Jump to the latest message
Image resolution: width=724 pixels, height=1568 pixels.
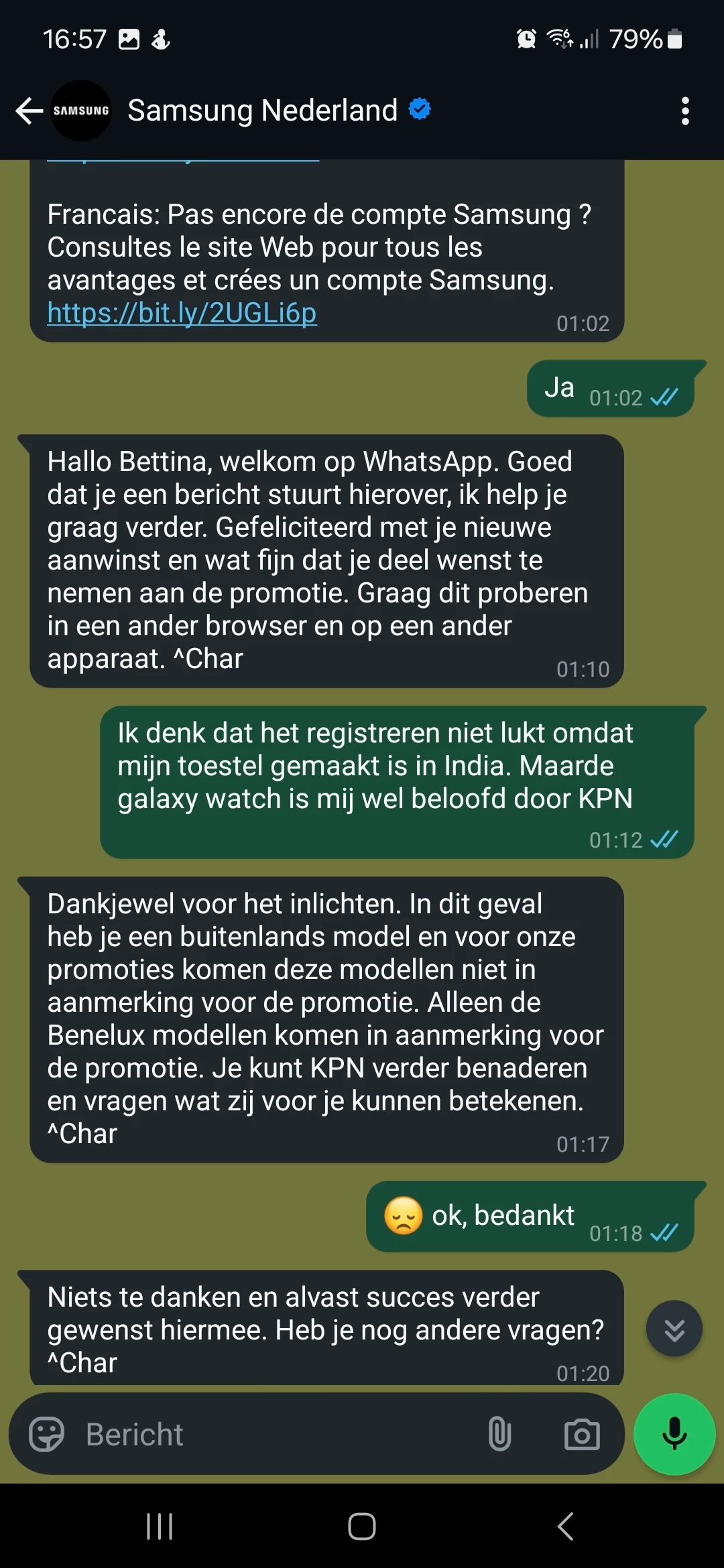[x=674, y=1328]
